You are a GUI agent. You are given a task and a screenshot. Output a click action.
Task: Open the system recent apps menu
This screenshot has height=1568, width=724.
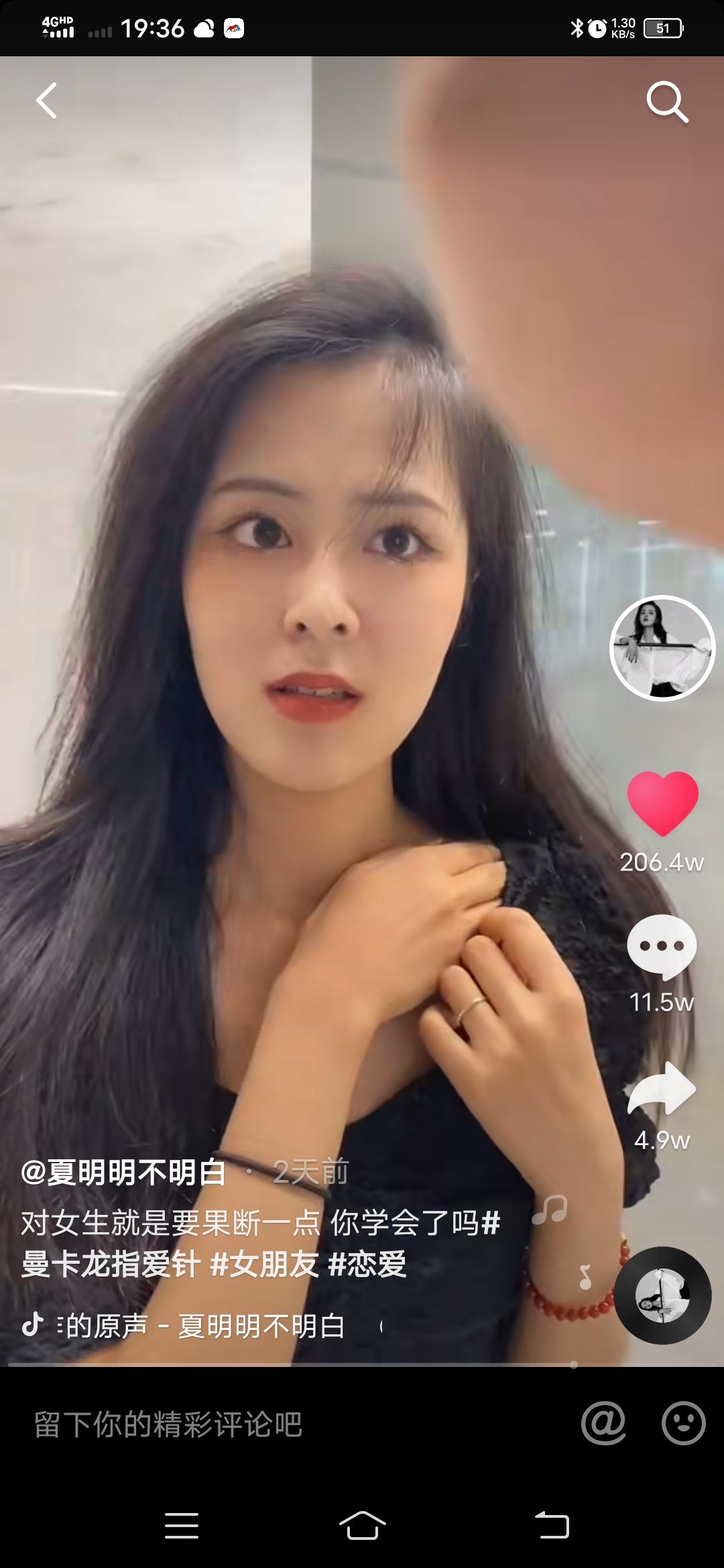point(181,1526)
